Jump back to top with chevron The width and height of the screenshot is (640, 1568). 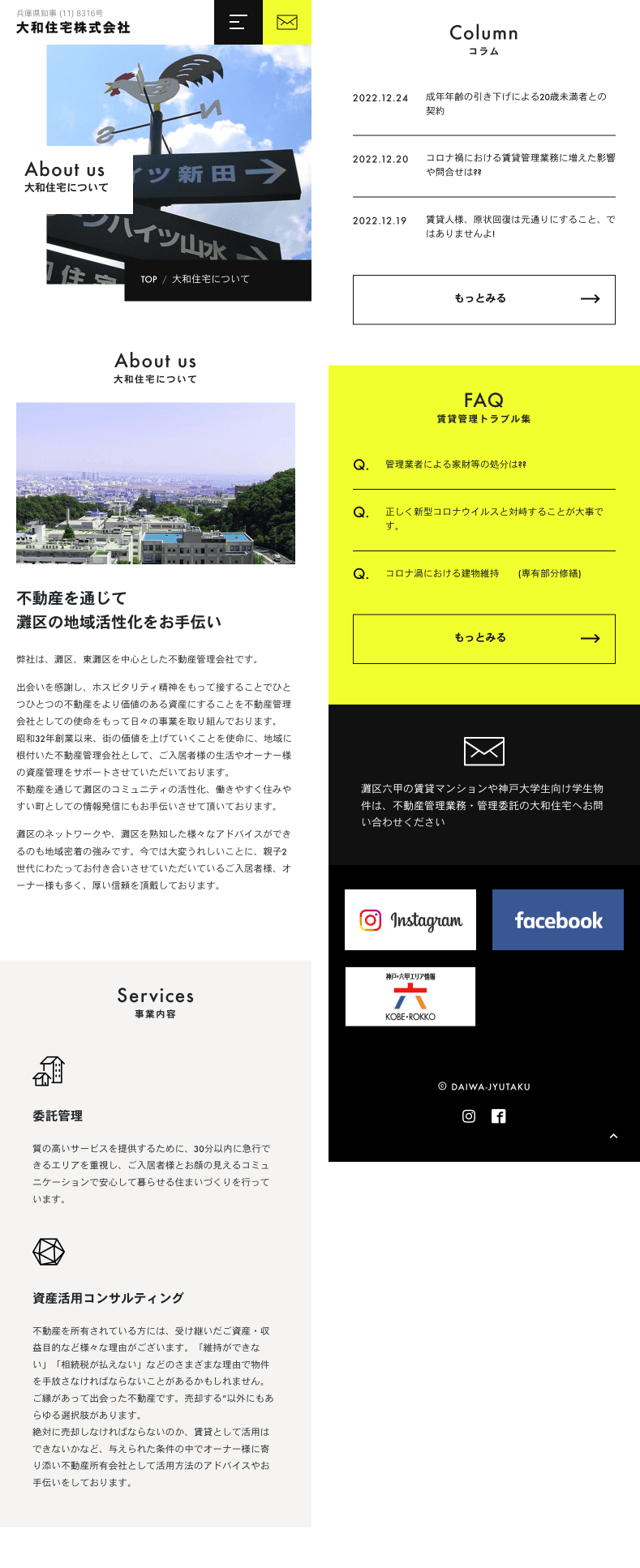[613, 1136]
